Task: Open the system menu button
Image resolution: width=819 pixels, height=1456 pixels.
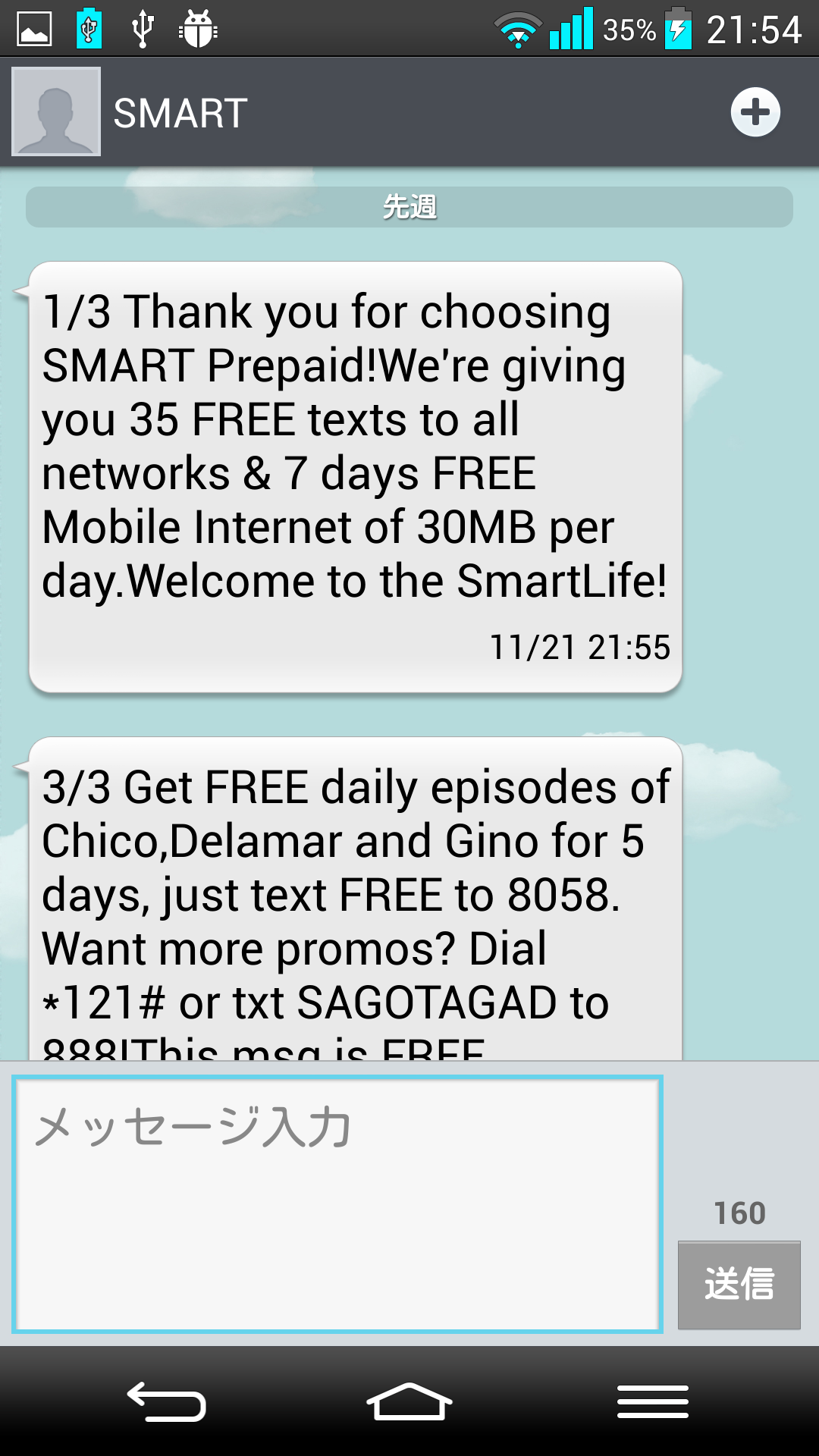Action: pyautogui.click(x=652, y=1401)
